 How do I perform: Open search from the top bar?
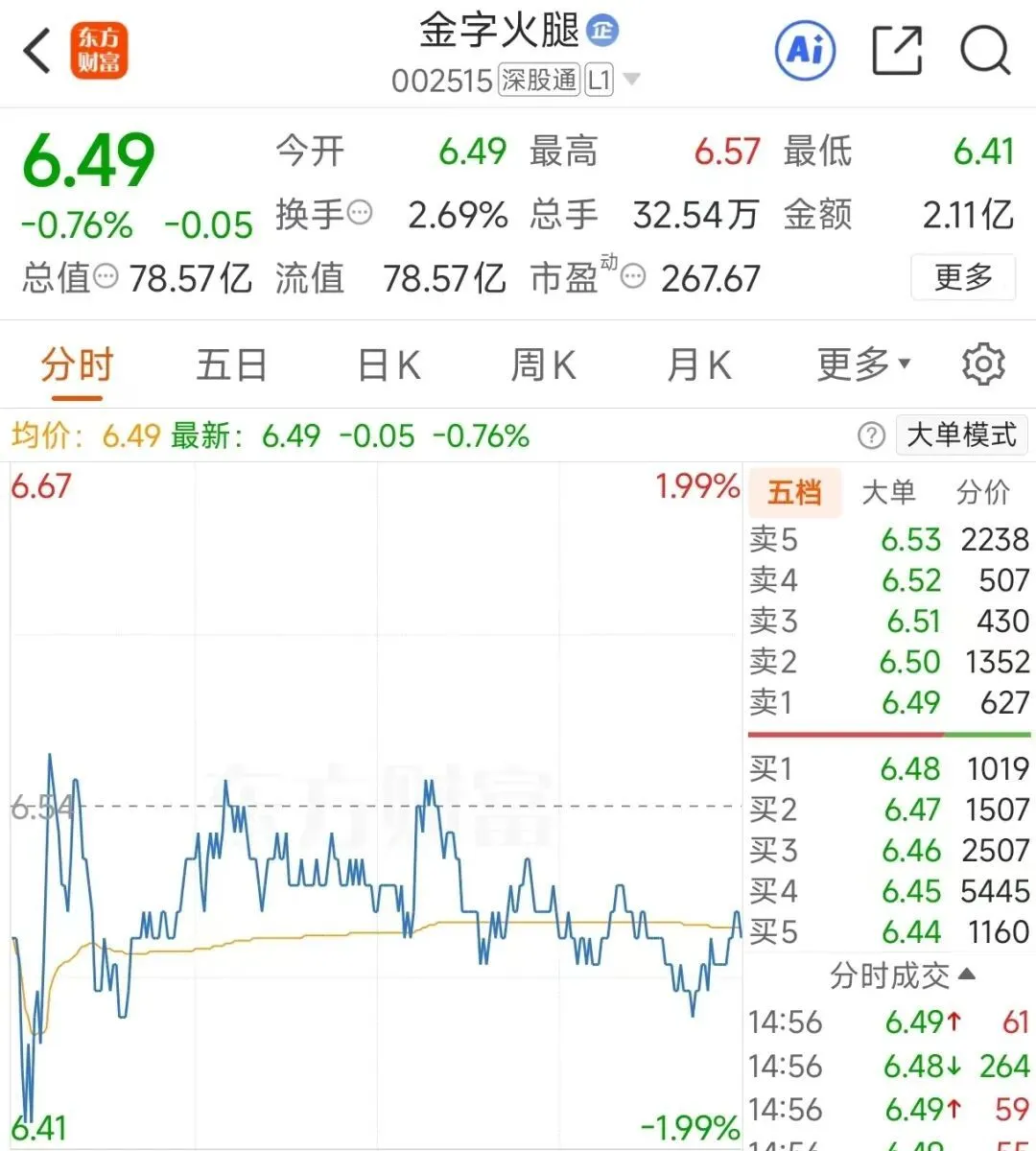pos(982,51)
